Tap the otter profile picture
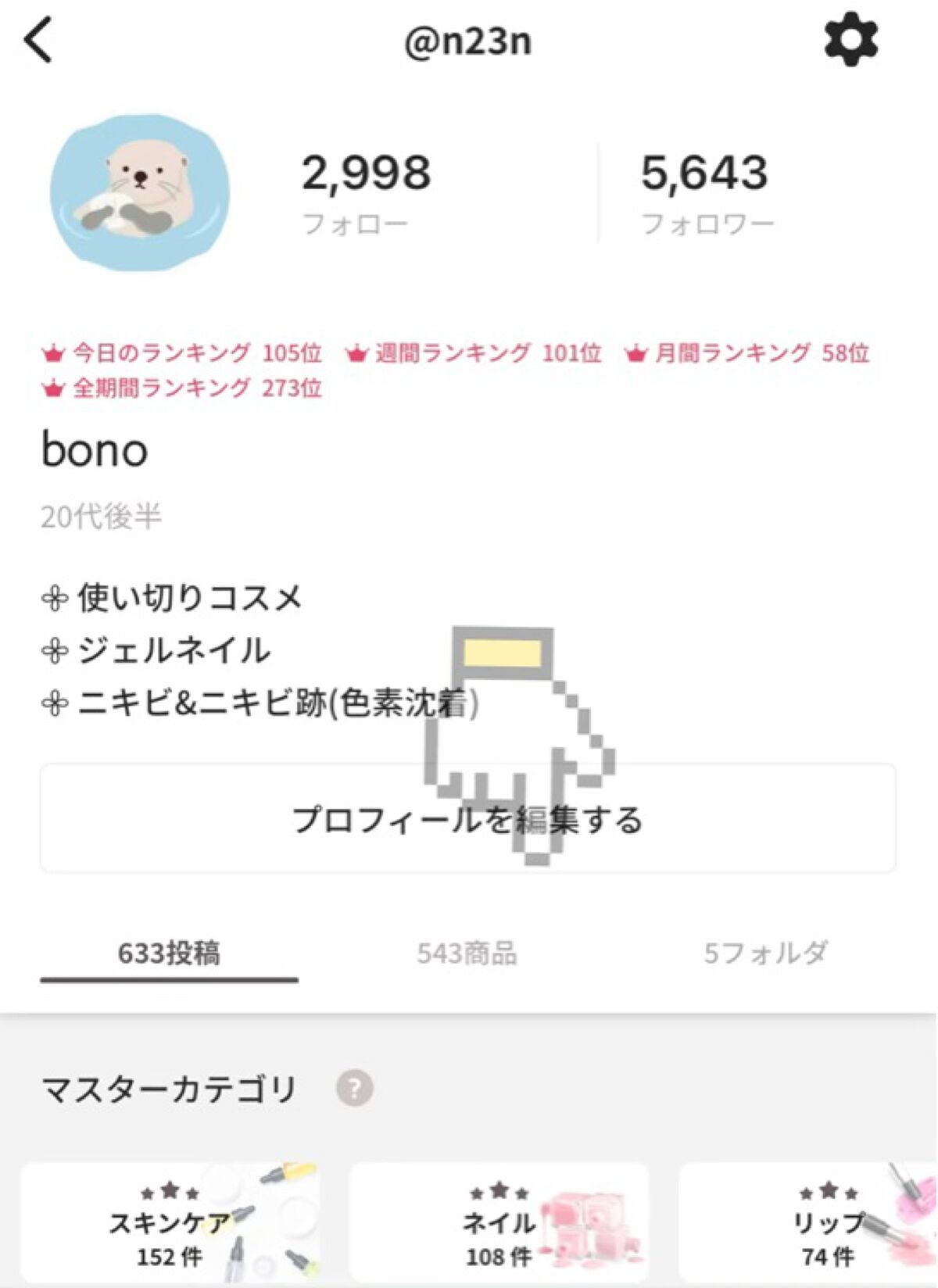This screenshot has width=938, height=1288. (140, 192)
